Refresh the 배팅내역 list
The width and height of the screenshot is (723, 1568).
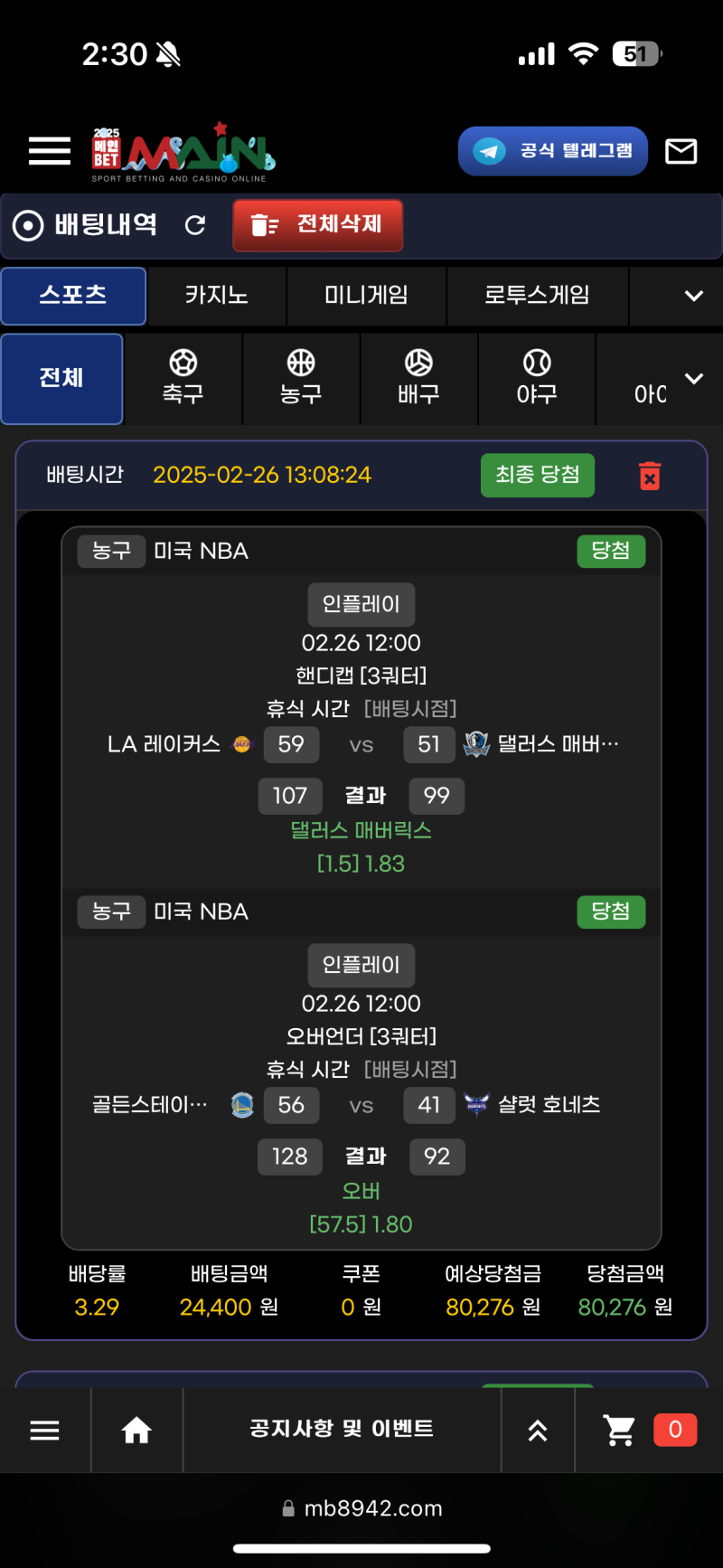(195, 225)
